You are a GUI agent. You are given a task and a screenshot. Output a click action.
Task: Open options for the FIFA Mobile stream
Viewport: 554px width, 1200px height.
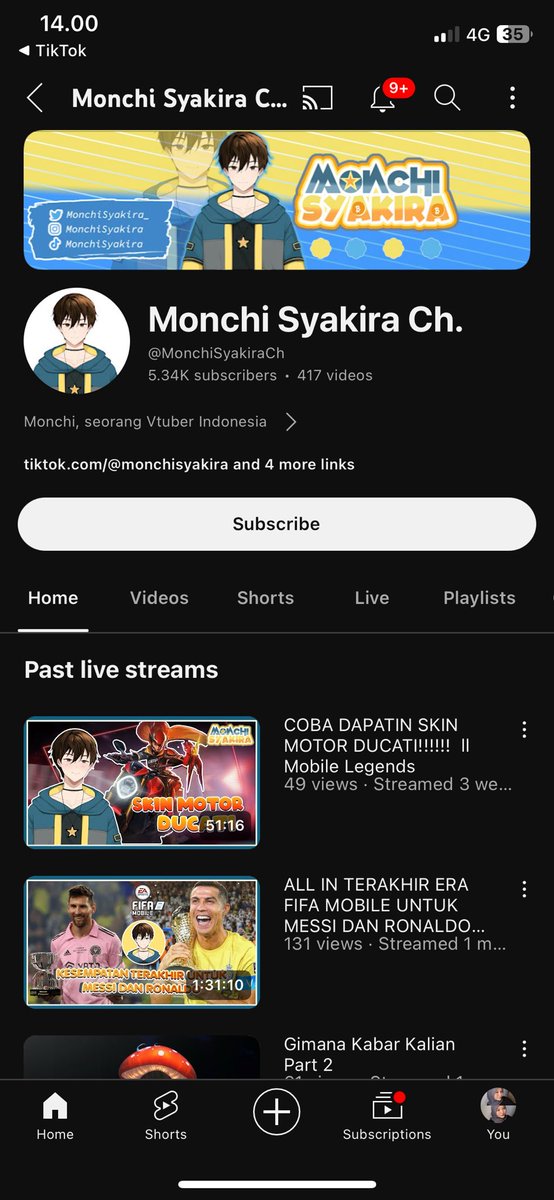[x=524, y=890]
